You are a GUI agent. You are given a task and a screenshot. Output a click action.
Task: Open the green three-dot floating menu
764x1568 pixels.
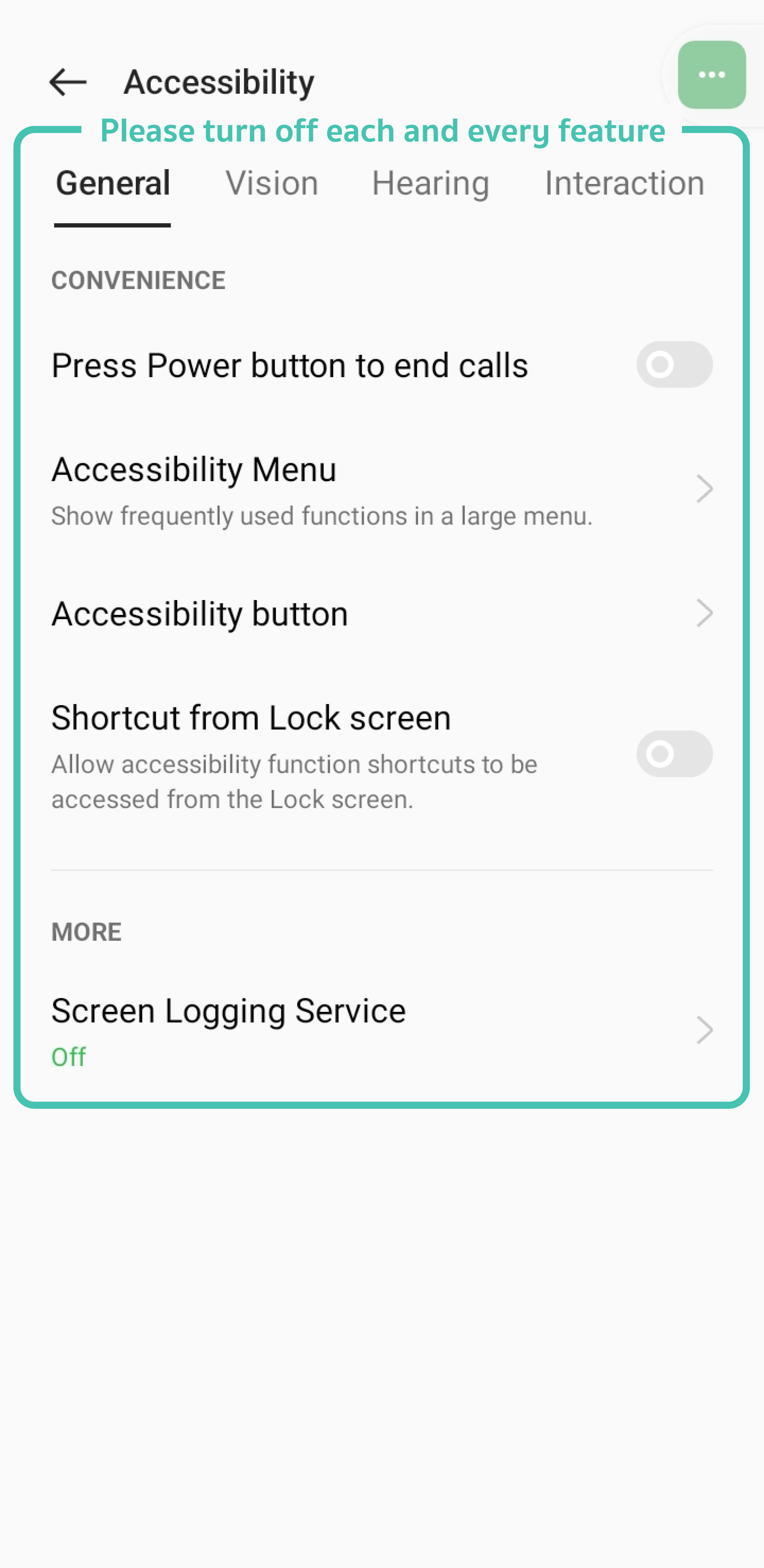[711, 75]
